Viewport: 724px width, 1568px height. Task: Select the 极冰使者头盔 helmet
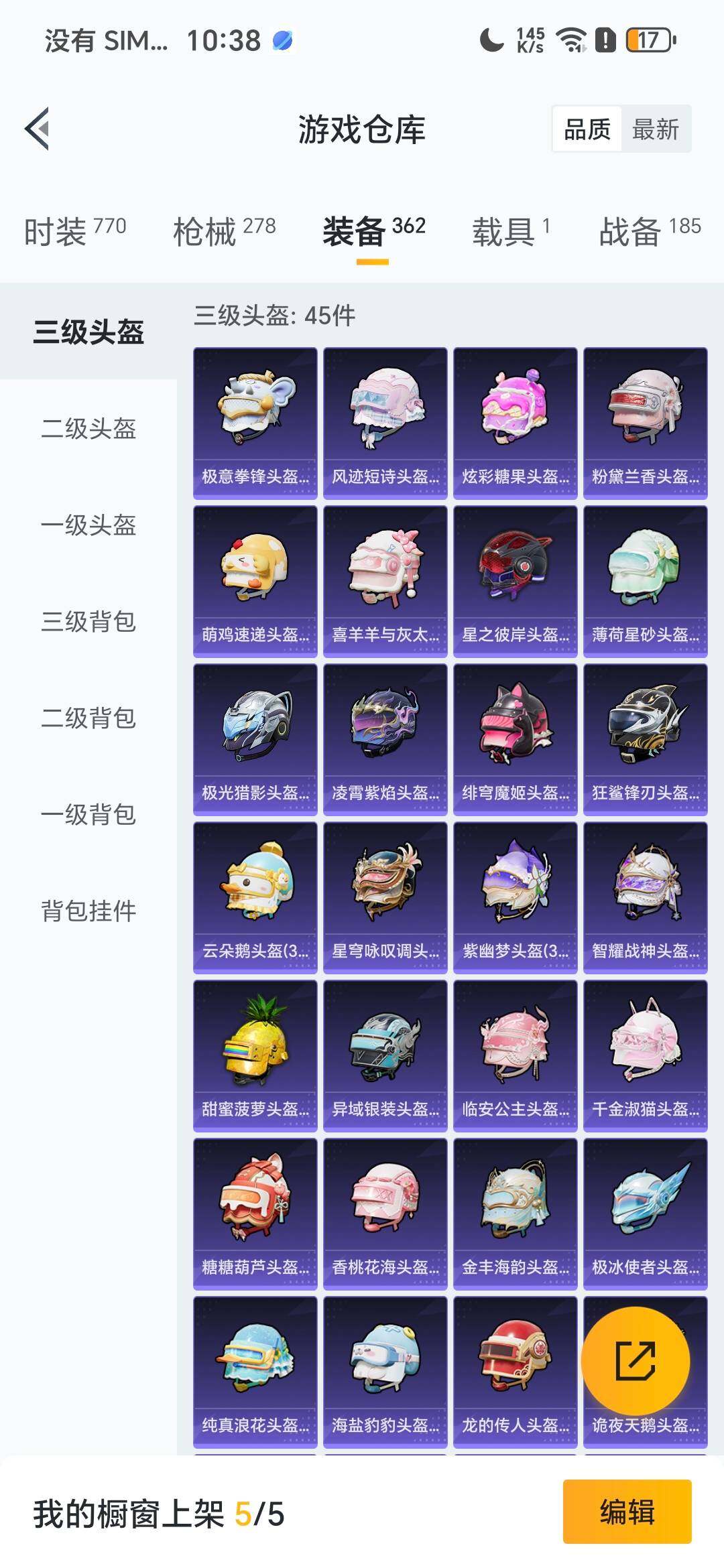pyautogui.click(x=645, y=1214)
